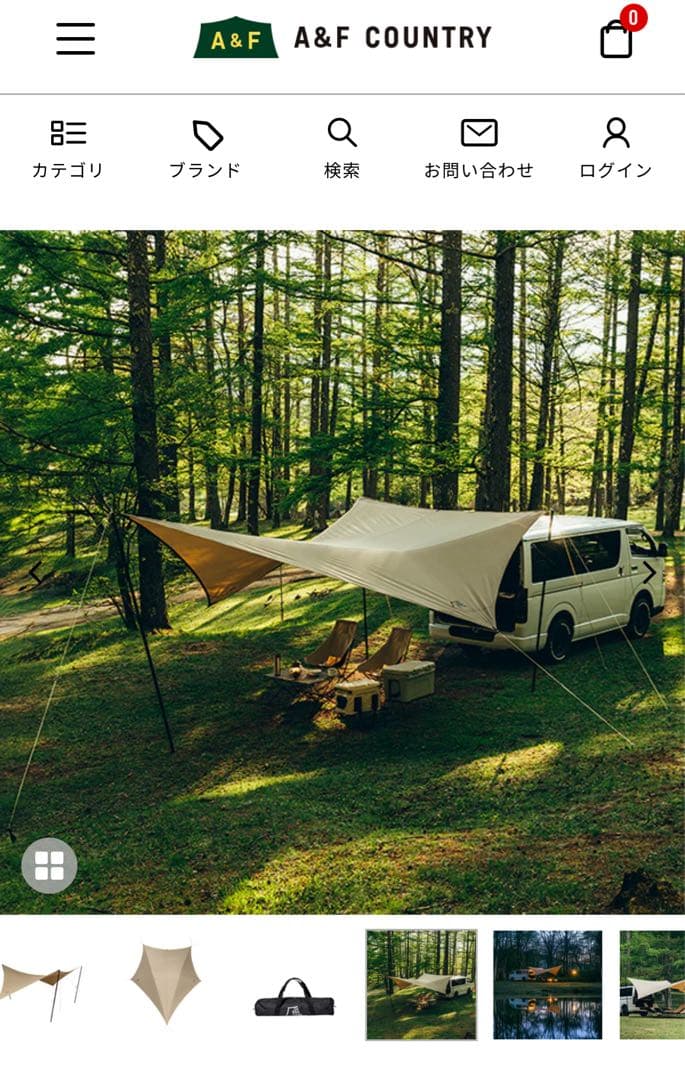Select the black carry bag thumbnail
685x1080 pixels.
point(294,997)
